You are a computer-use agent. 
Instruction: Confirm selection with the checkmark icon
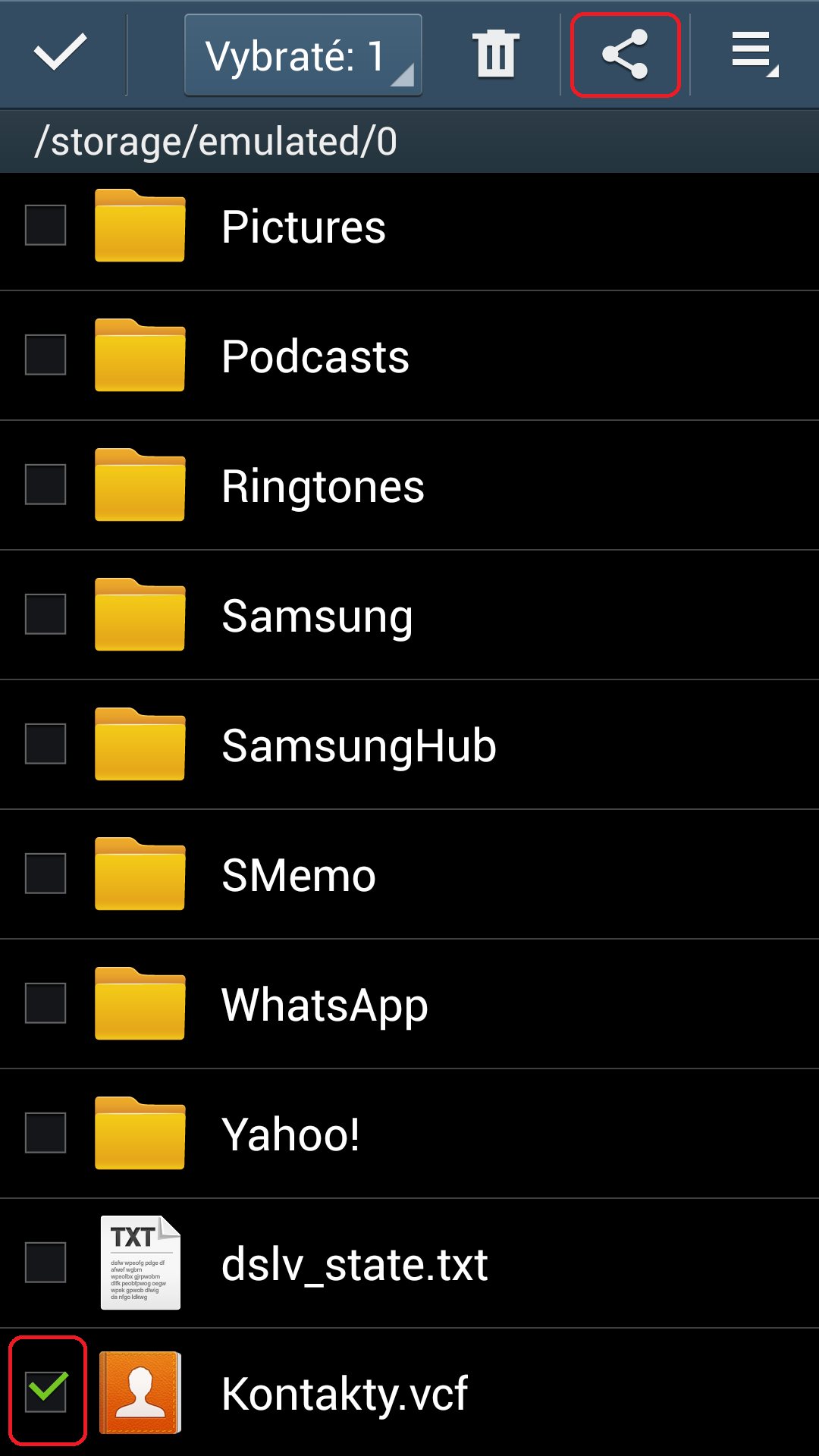61,54
